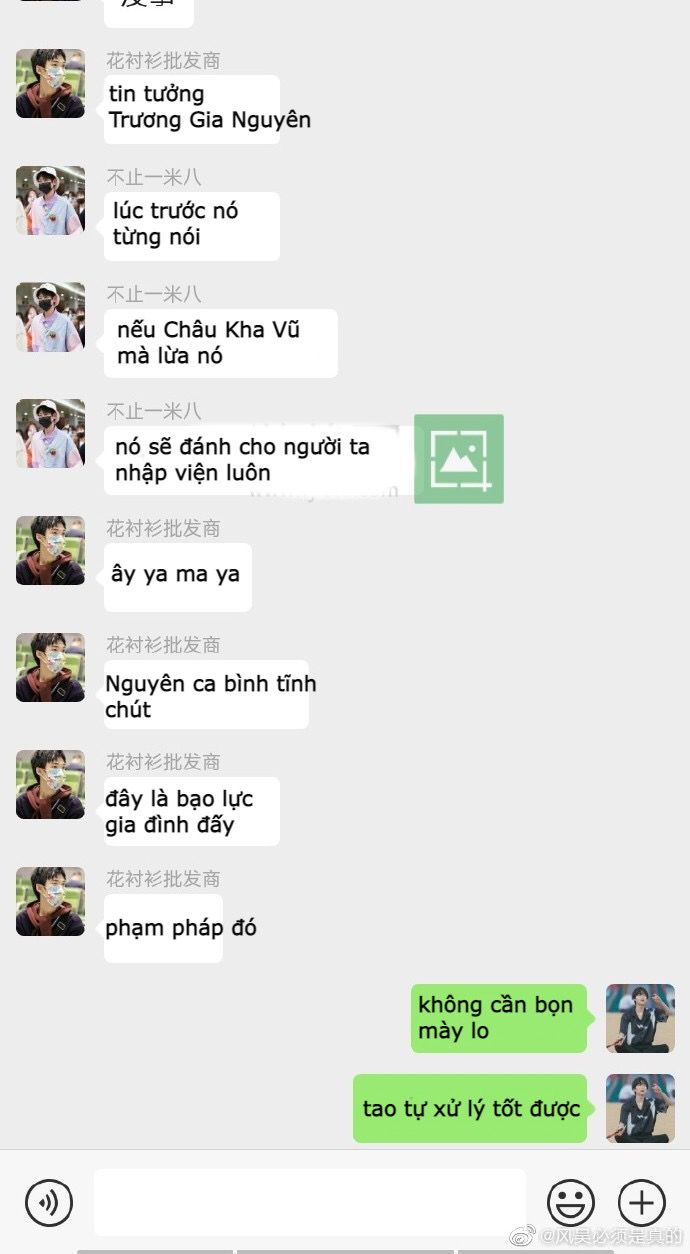Open the emoji picker
Image resolution: width=690 pixels, height=1254 pixels.
pos(571,1202)
